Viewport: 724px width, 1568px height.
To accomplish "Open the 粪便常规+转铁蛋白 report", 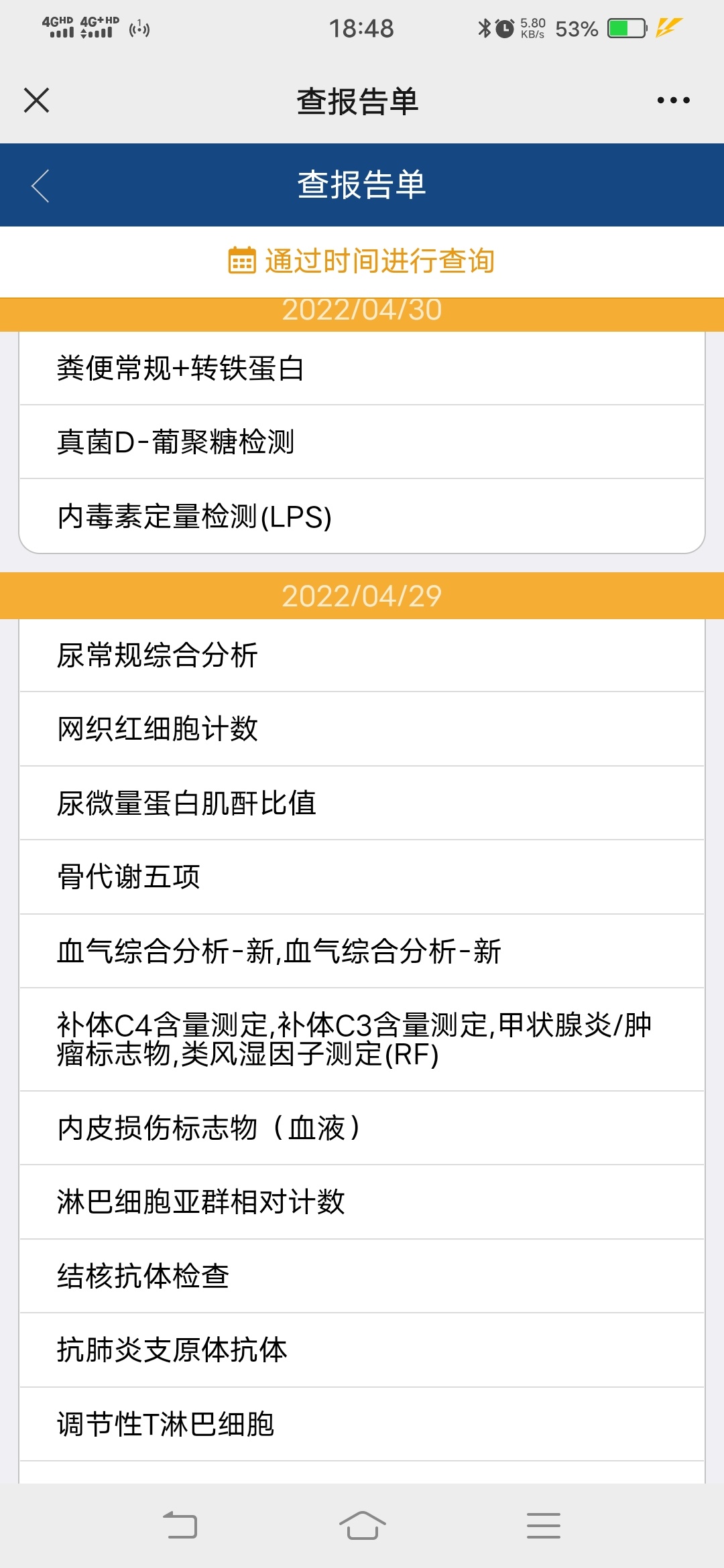I will (362, 369).
